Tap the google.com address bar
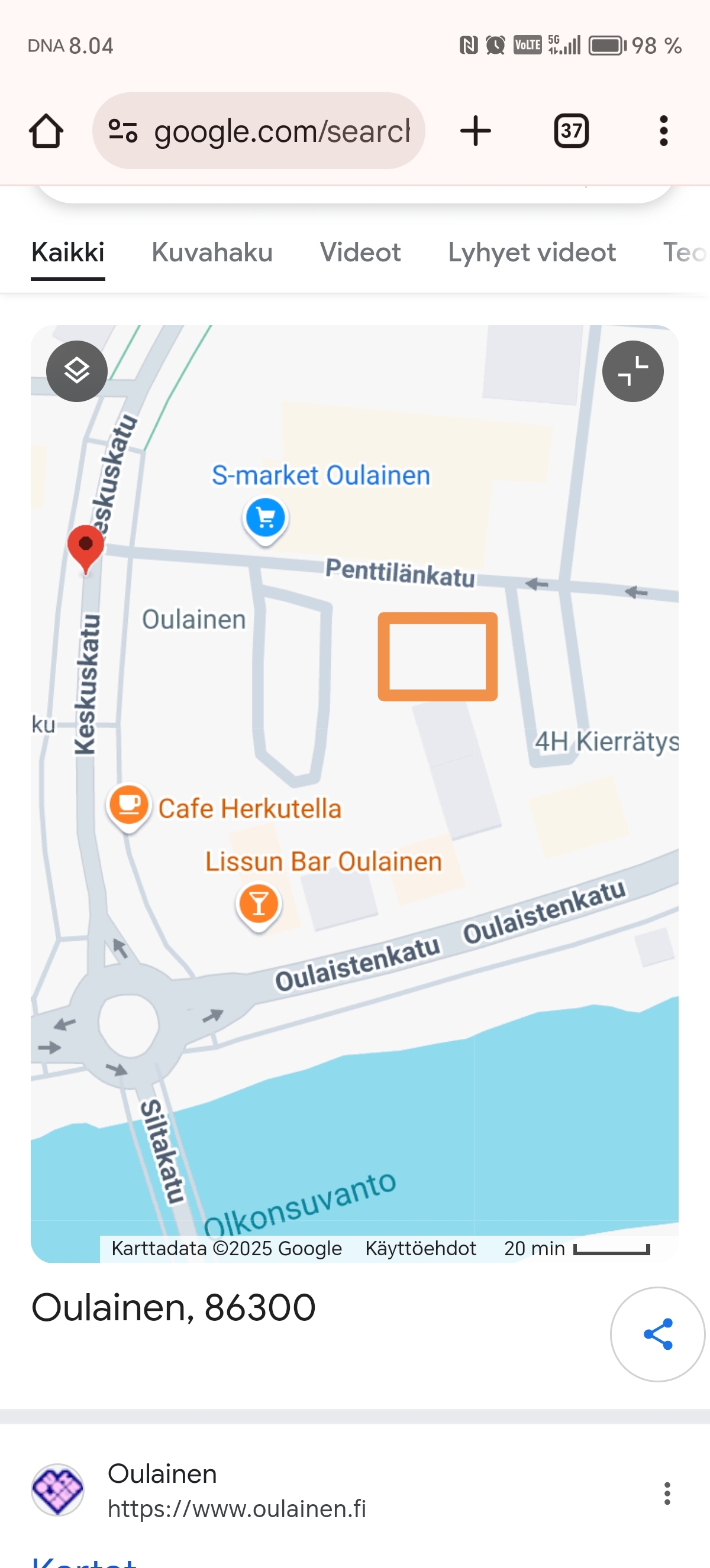This screenshot has width=710, height=1568. pos(258,131)
